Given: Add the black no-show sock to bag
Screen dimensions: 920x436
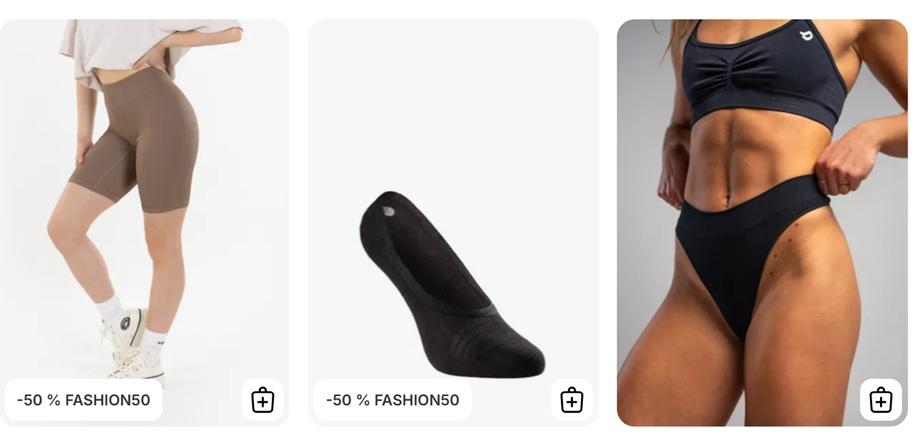Looking at the screenshot, I should point(571,400).
